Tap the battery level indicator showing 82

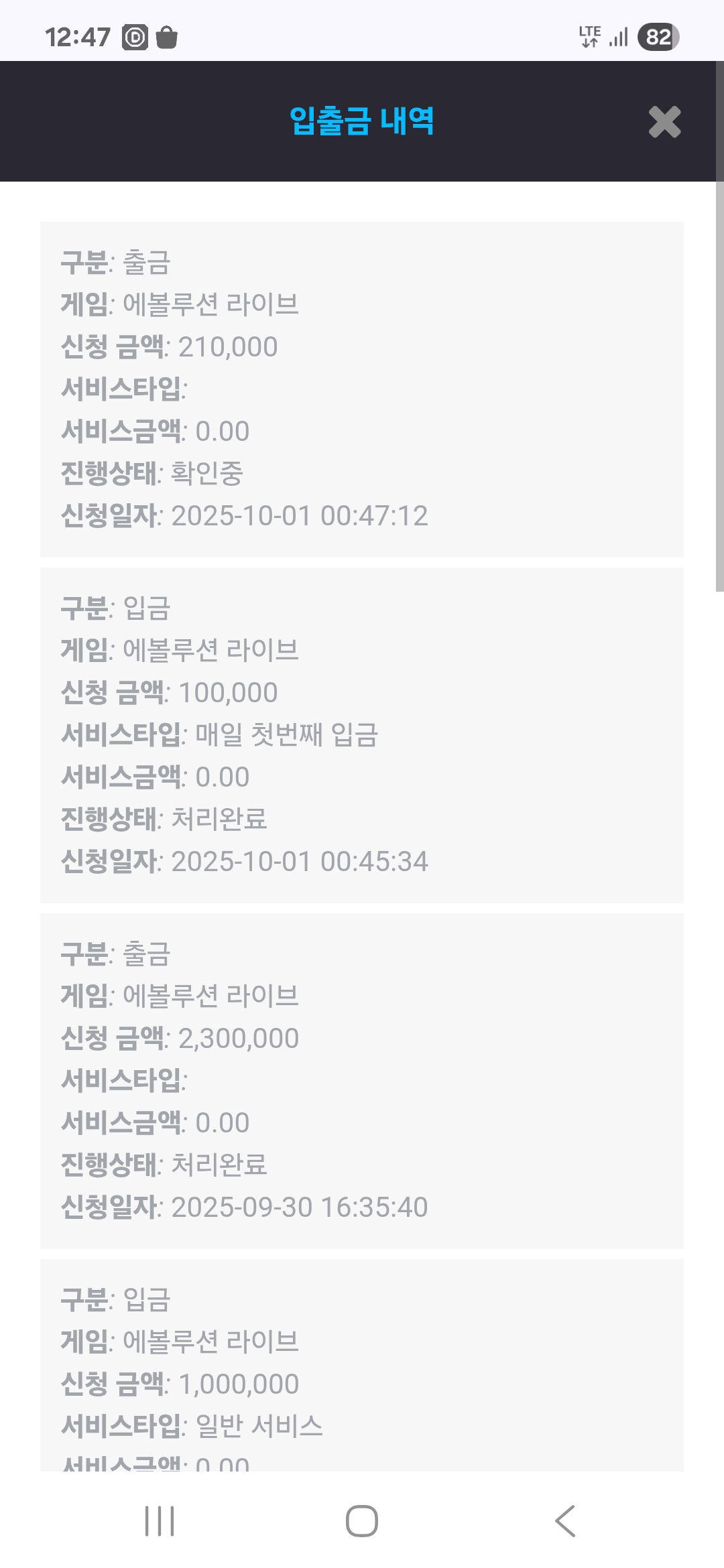tap(659, 38)
